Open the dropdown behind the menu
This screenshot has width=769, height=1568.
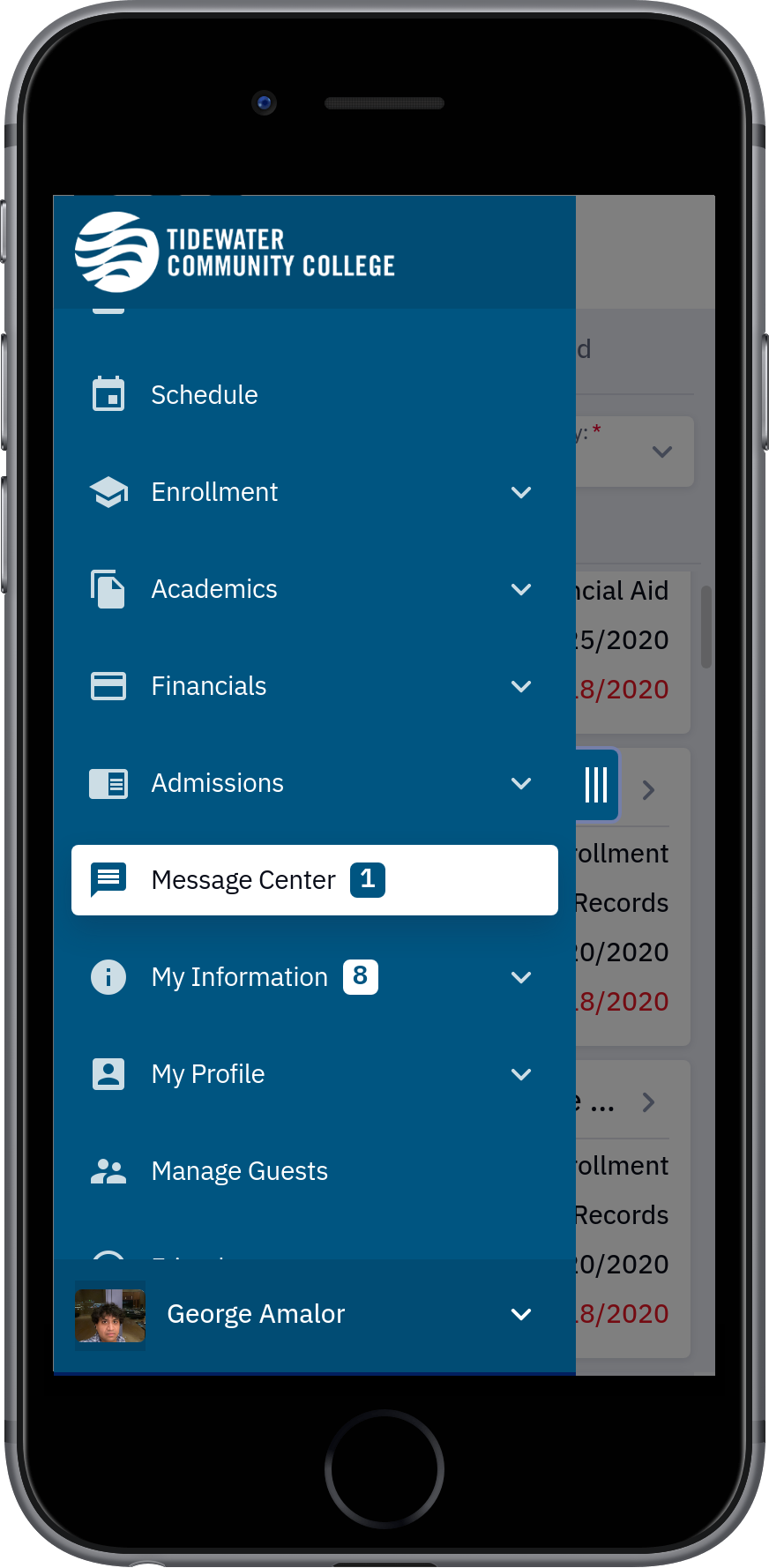tap(635, 452)
